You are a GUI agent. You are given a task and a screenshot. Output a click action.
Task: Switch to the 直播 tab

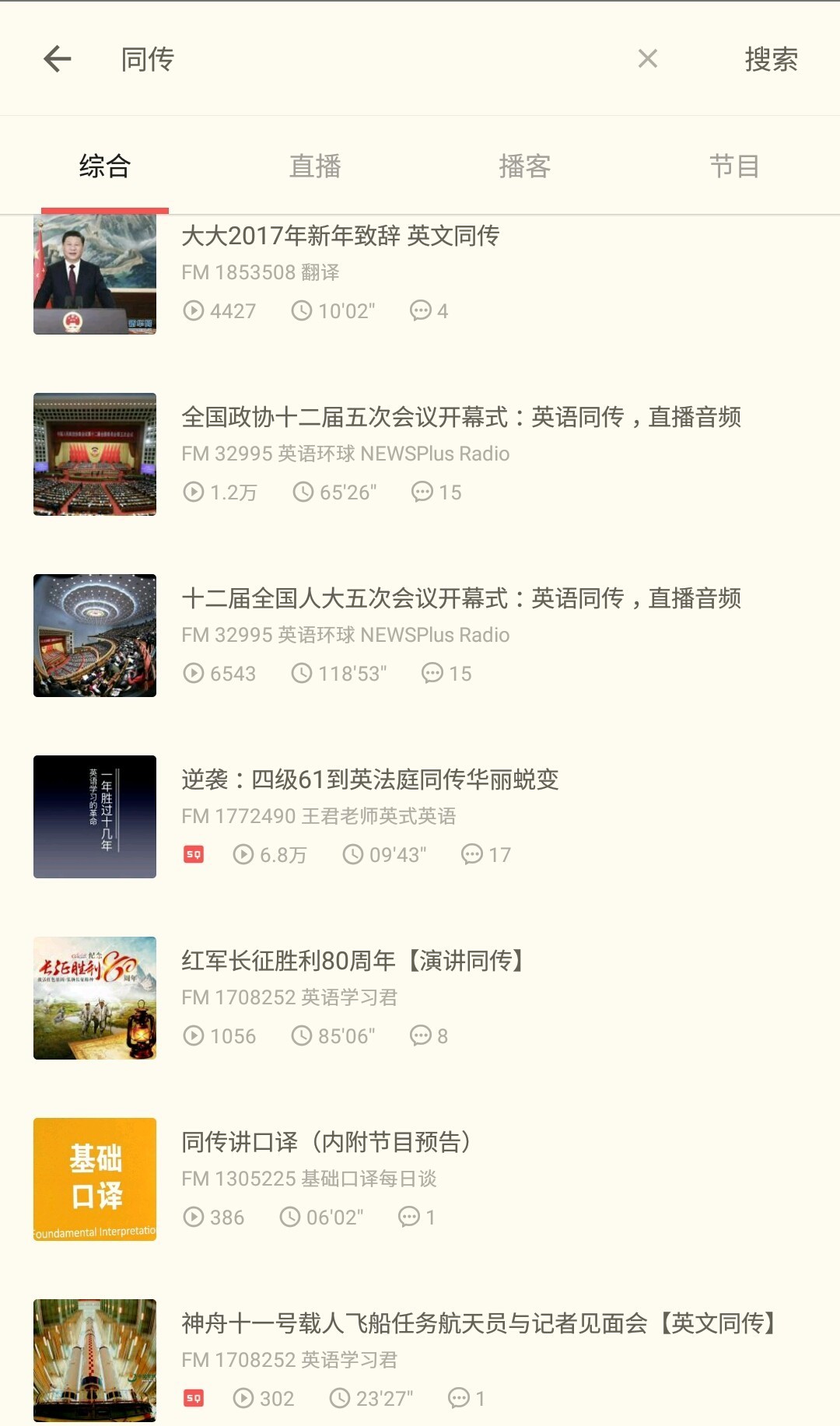coord(315,164)
